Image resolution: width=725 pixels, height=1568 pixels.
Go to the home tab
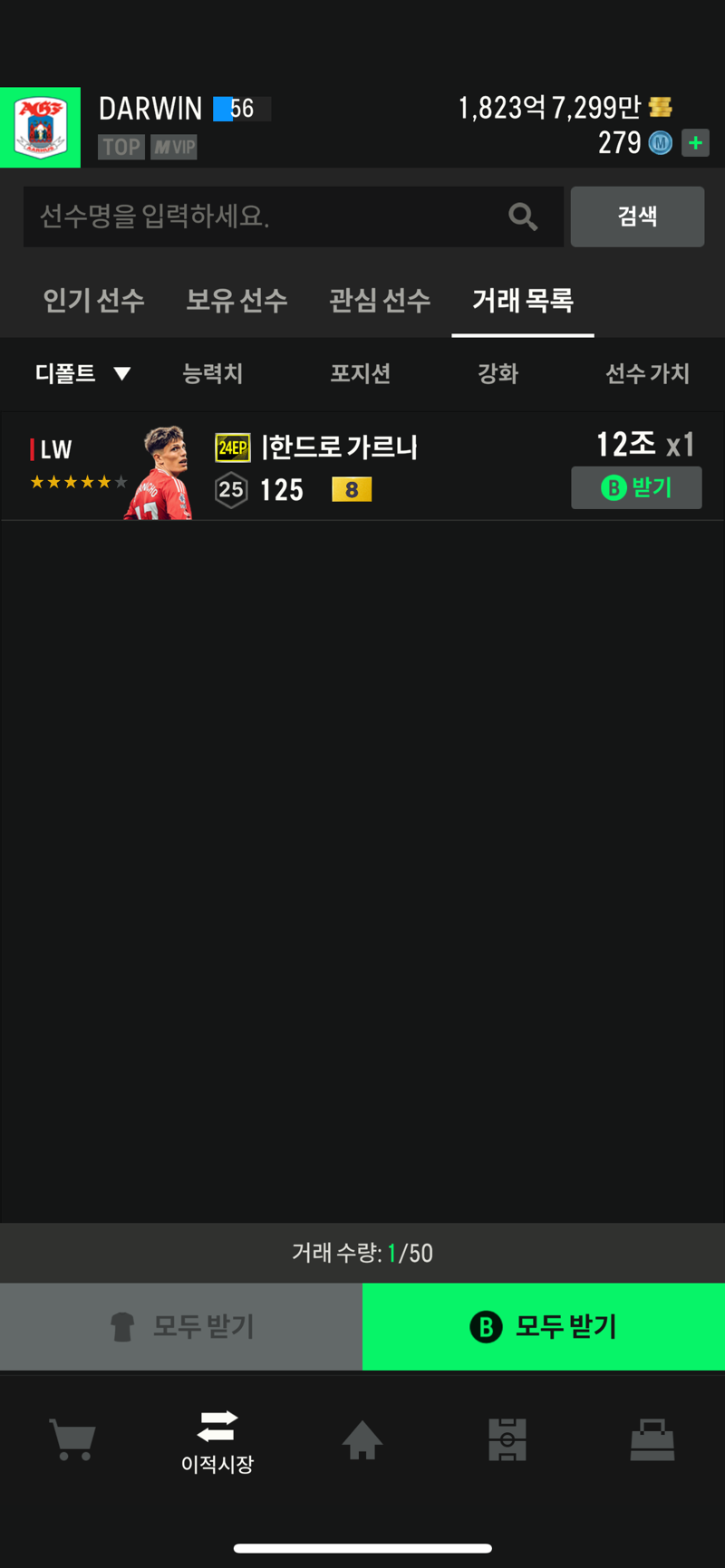362,1439
